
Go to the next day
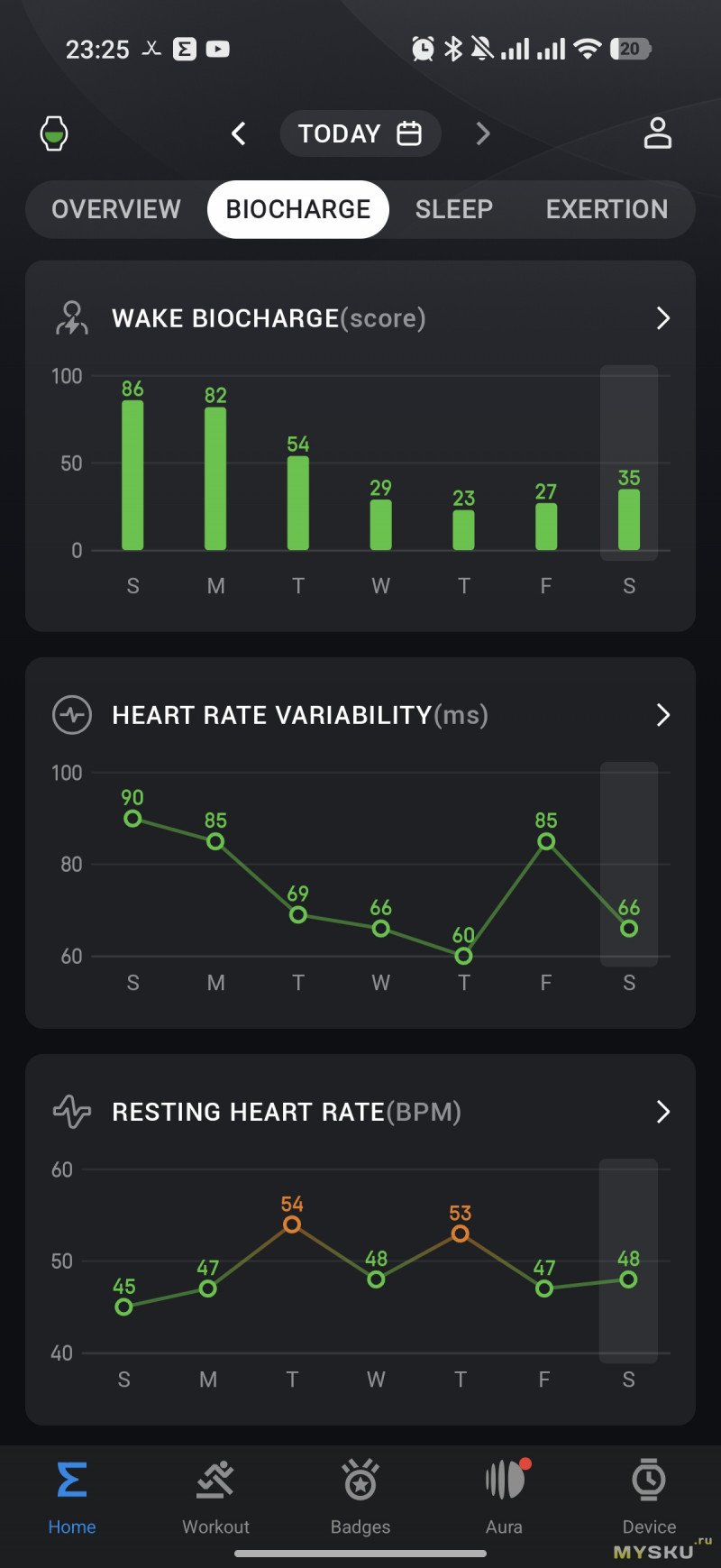point(483,133)
